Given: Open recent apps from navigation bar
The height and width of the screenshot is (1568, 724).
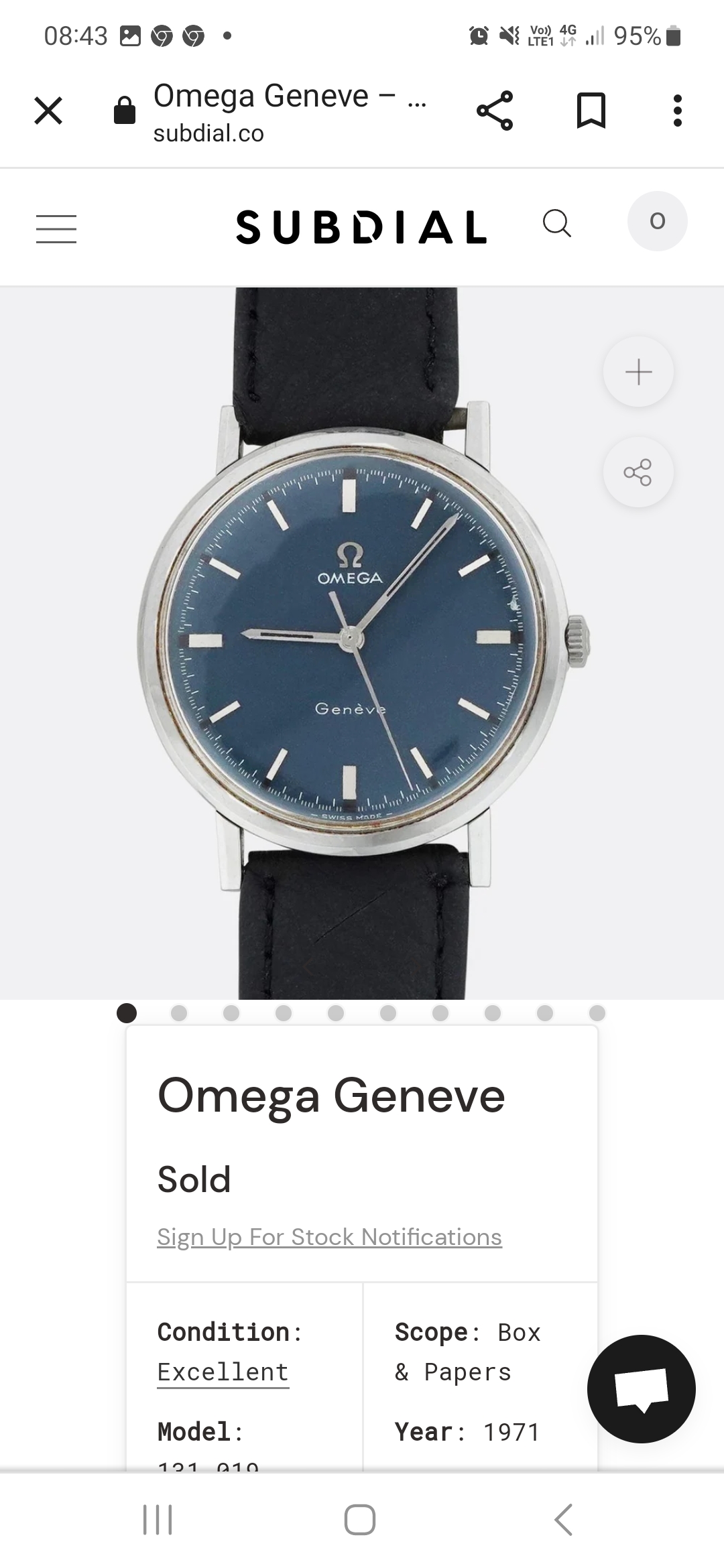Looking at the screenshot, I should 158,1519.
